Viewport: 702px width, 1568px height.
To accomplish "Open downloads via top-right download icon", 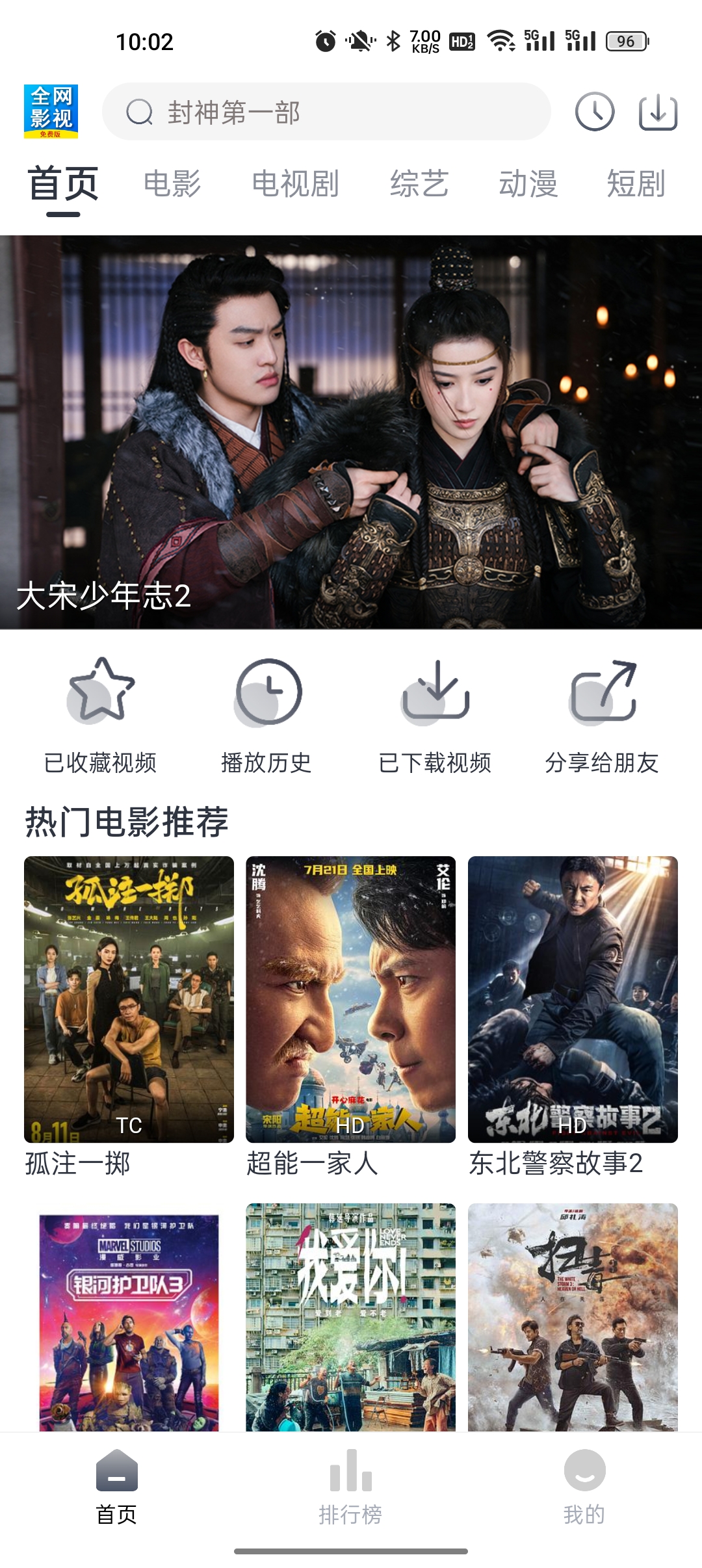I will 659,112.
